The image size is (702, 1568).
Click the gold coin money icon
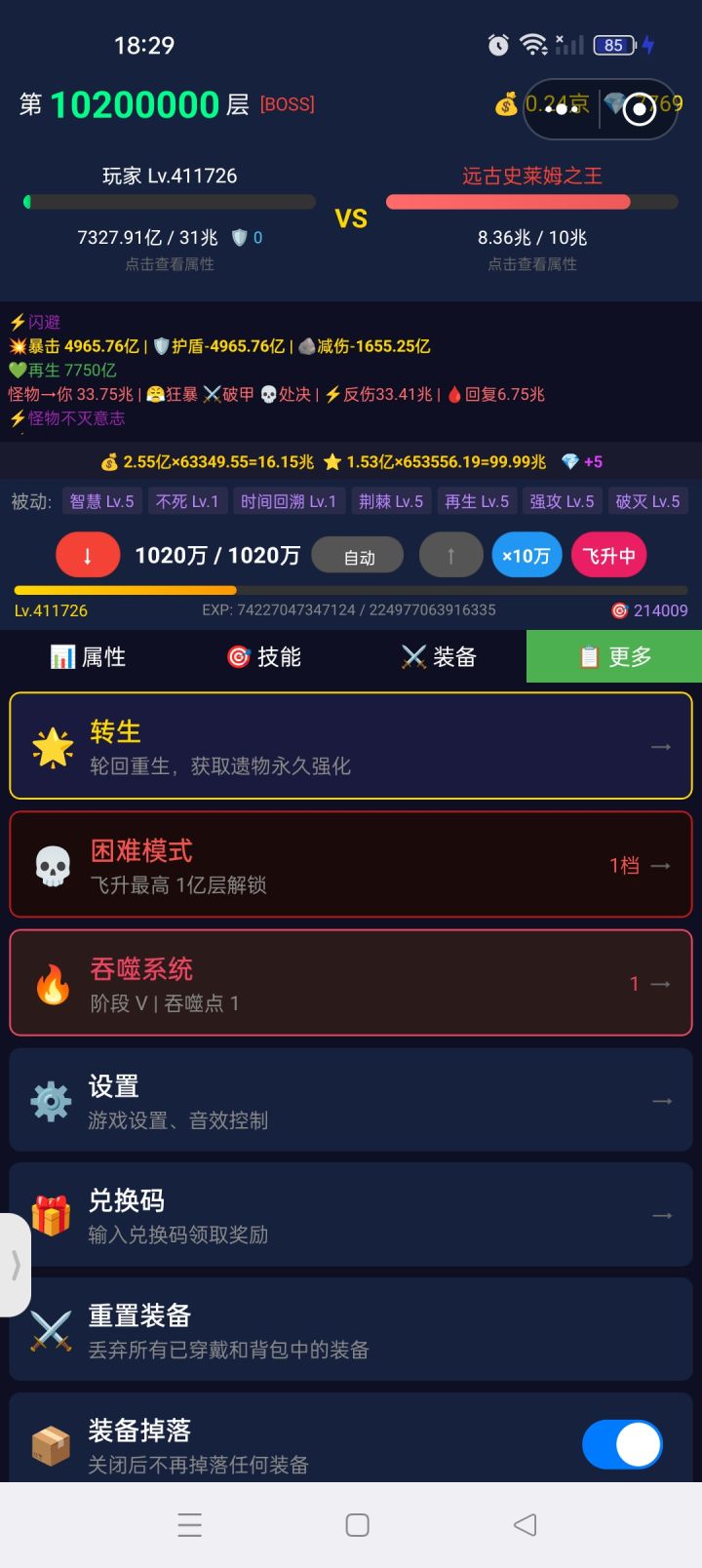click(x=507, y=103)
